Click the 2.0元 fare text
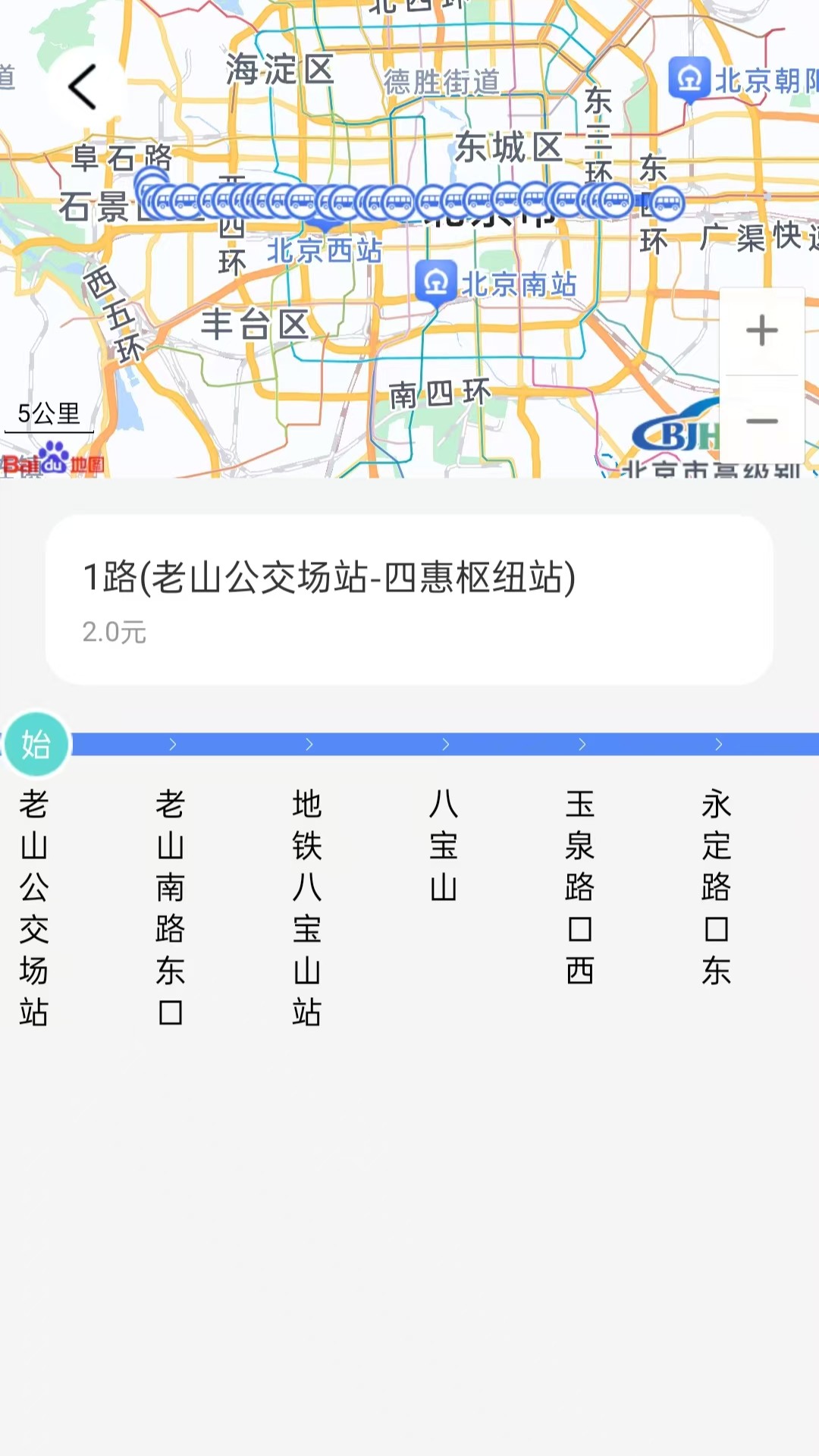The height and width of the screenshot is (1456, 819). pyautogui.click(x=114, y=632)
